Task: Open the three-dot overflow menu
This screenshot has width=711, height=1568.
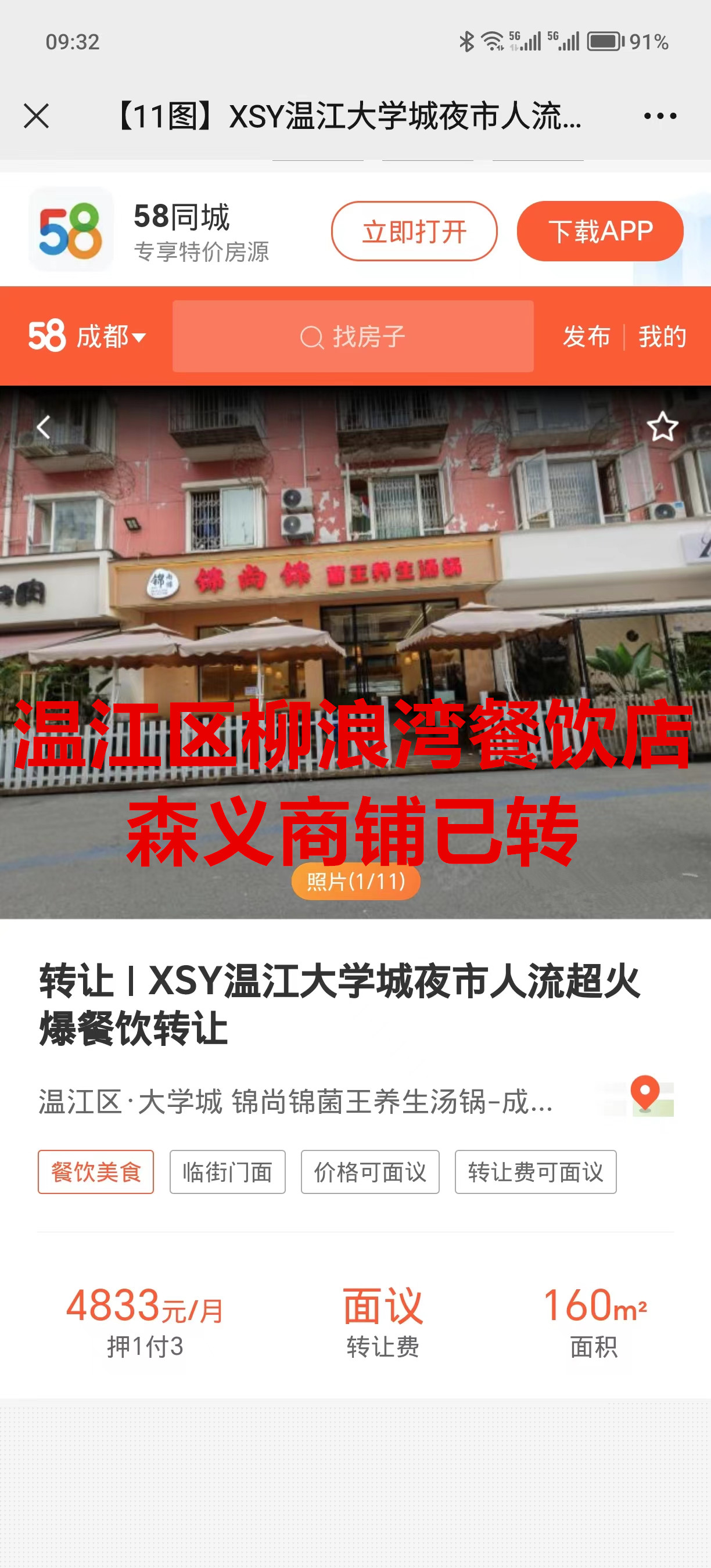Action: 660,116
